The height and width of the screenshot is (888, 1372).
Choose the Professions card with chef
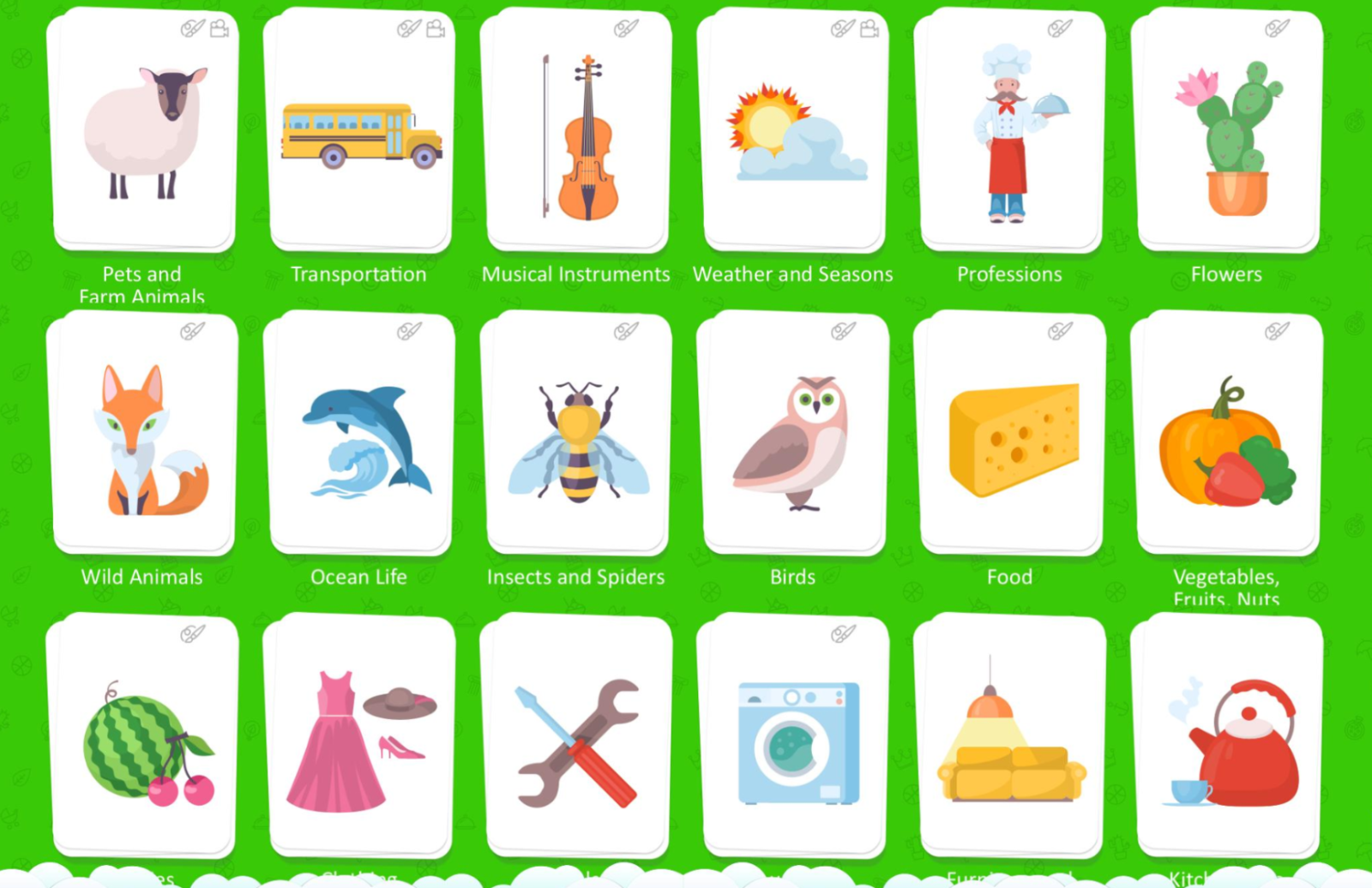(x=1011, y=137)
